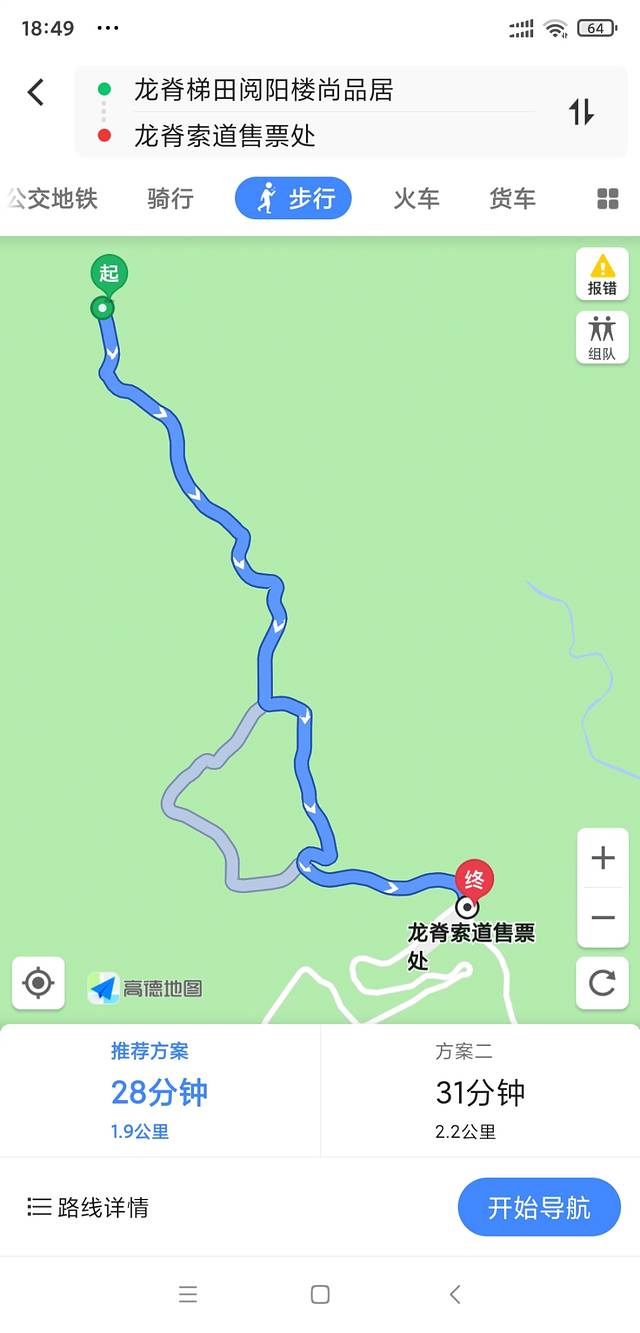Select the 火车 train tab
This screenshot has height=1333, width=640.
coord(416,198)
